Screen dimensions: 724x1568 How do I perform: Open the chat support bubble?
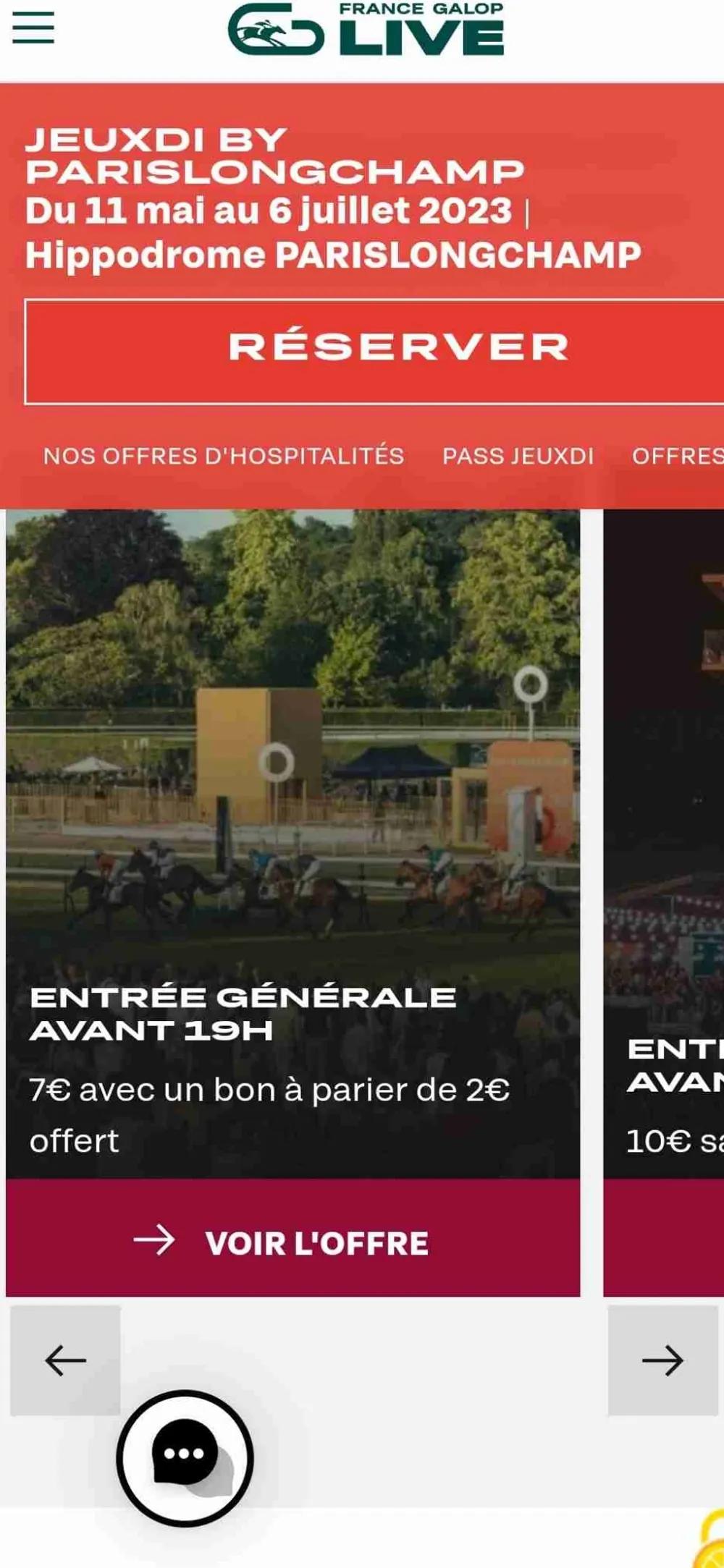pos(185,1458)
